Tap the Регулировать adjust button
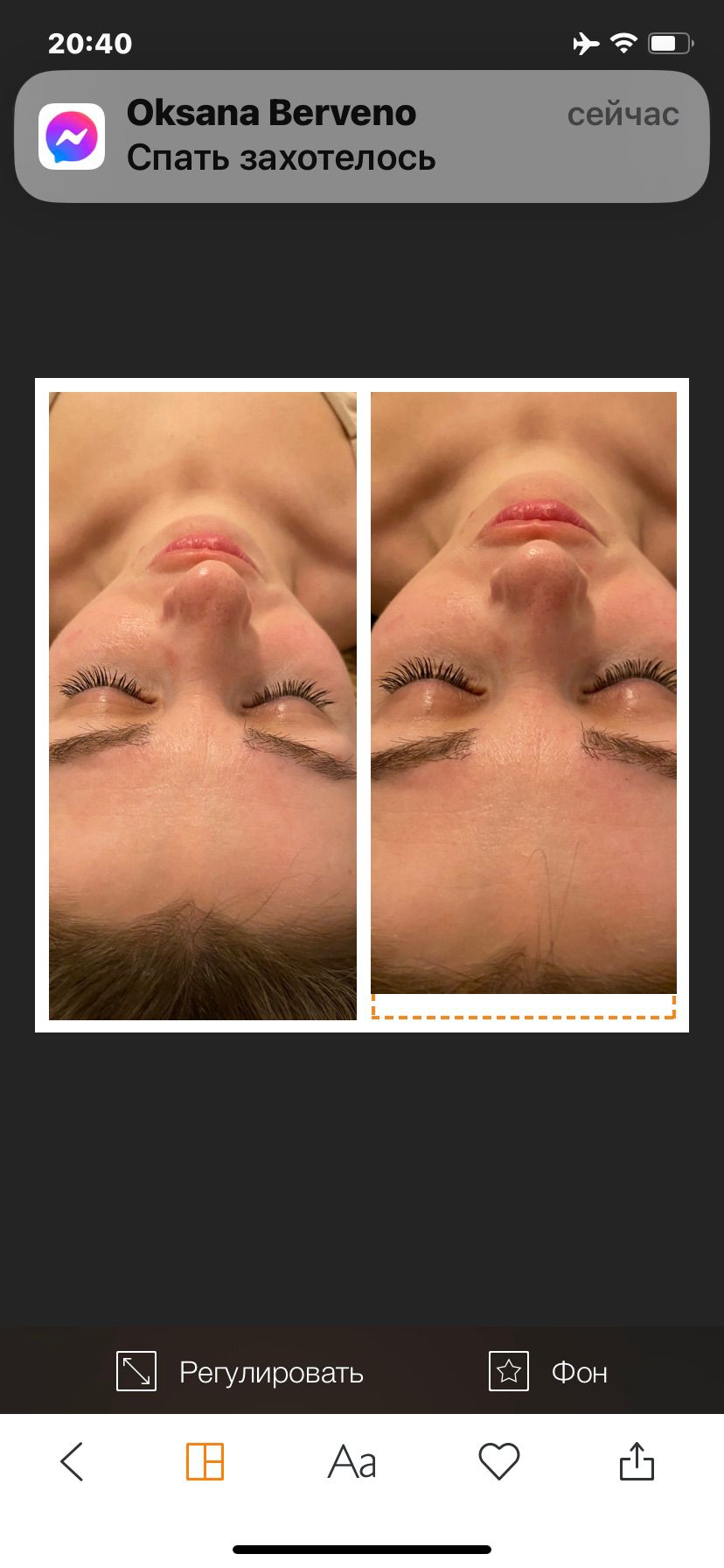Image resolution: width=724 pixels, height=1568 pixels. (x=240, y=1372)
